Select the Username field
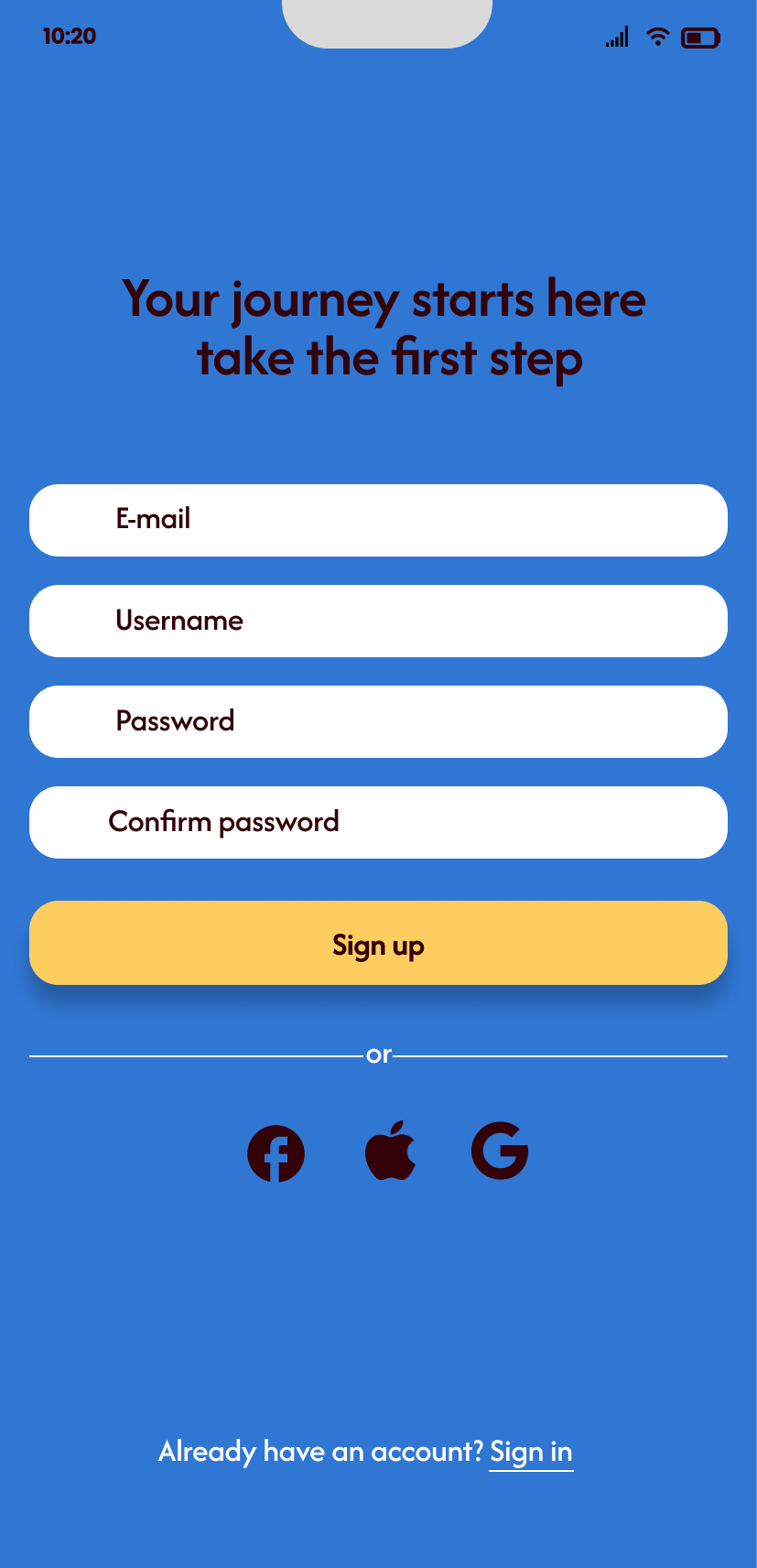Image resolution: width=757 pixels, height=1568 pixels. click(378, 621)
